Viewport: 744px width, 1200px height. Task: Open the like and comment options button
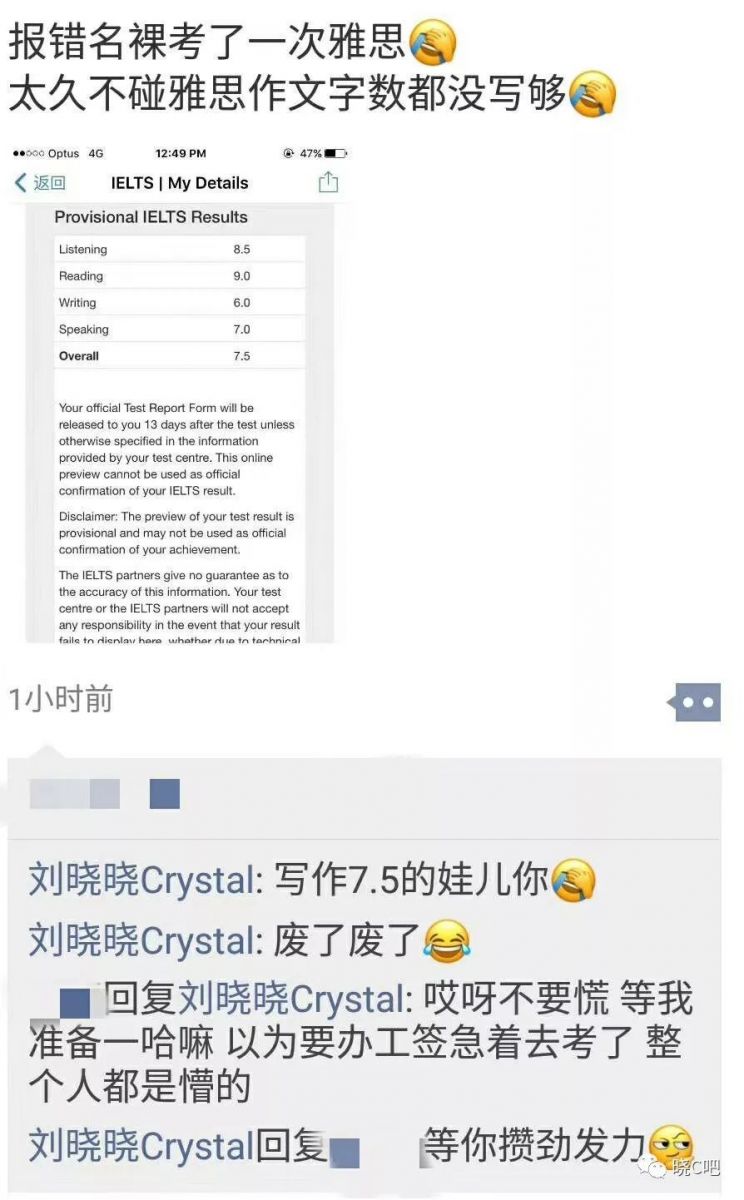click(x=696, y=702)
